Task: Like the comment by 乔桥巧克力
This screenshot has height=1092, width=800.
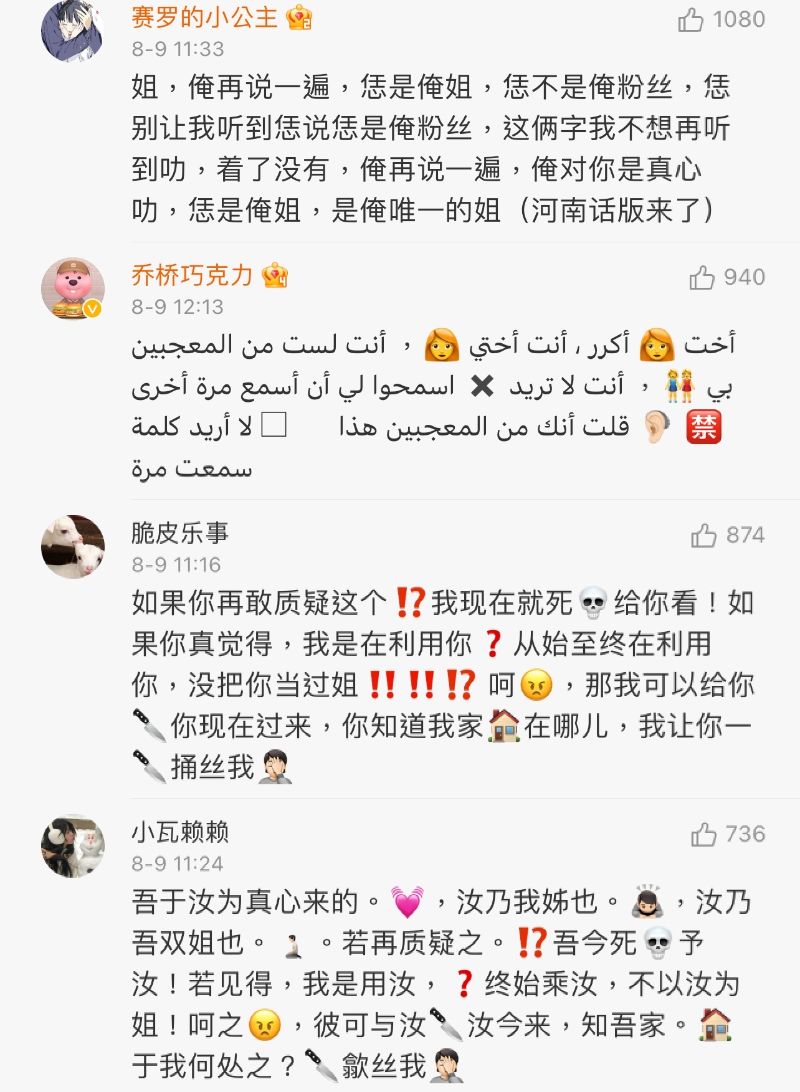Action: [702, 277]
